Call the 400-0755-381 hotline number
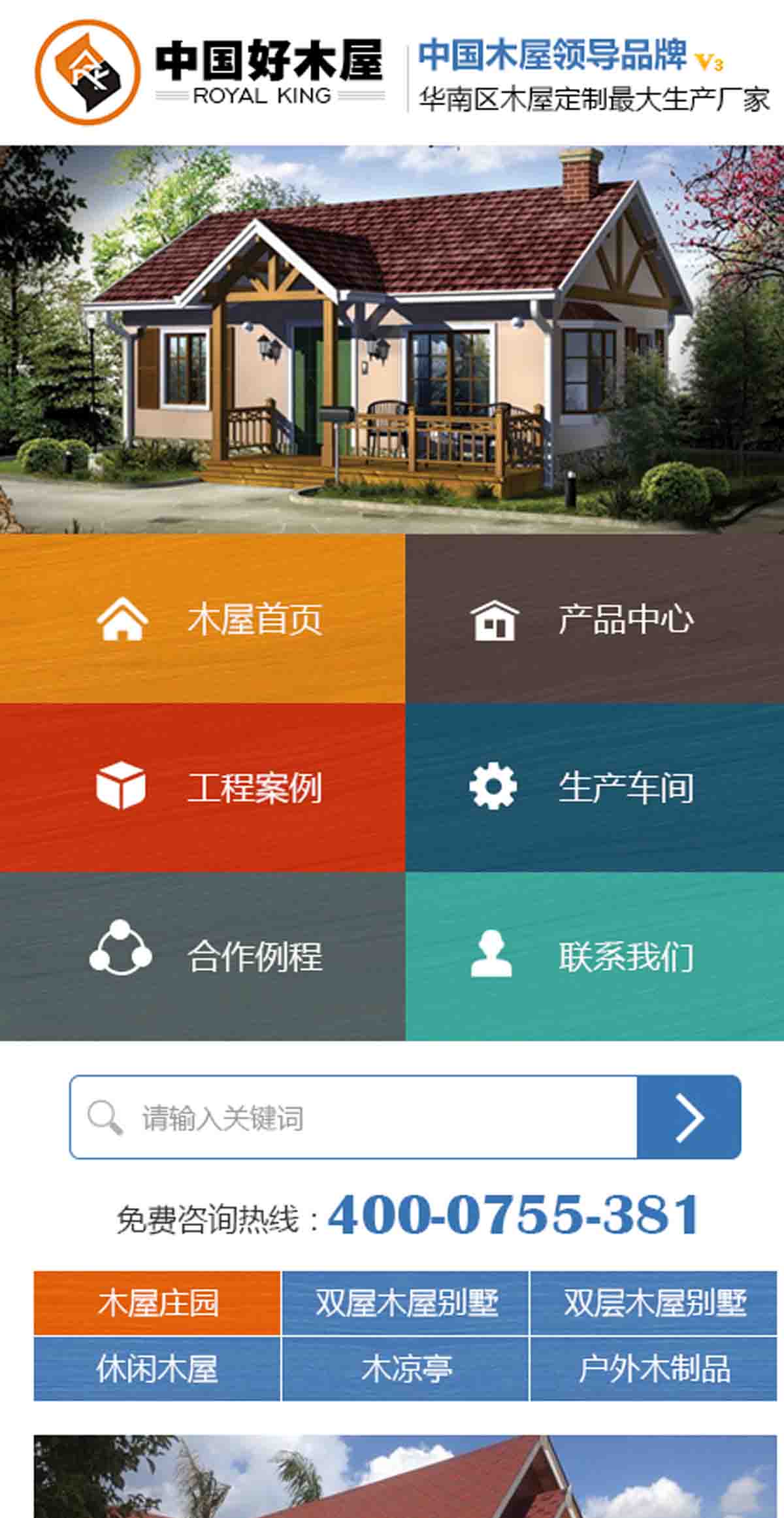Viewport: 784px width, 1518px height. tap(514, 1215)
